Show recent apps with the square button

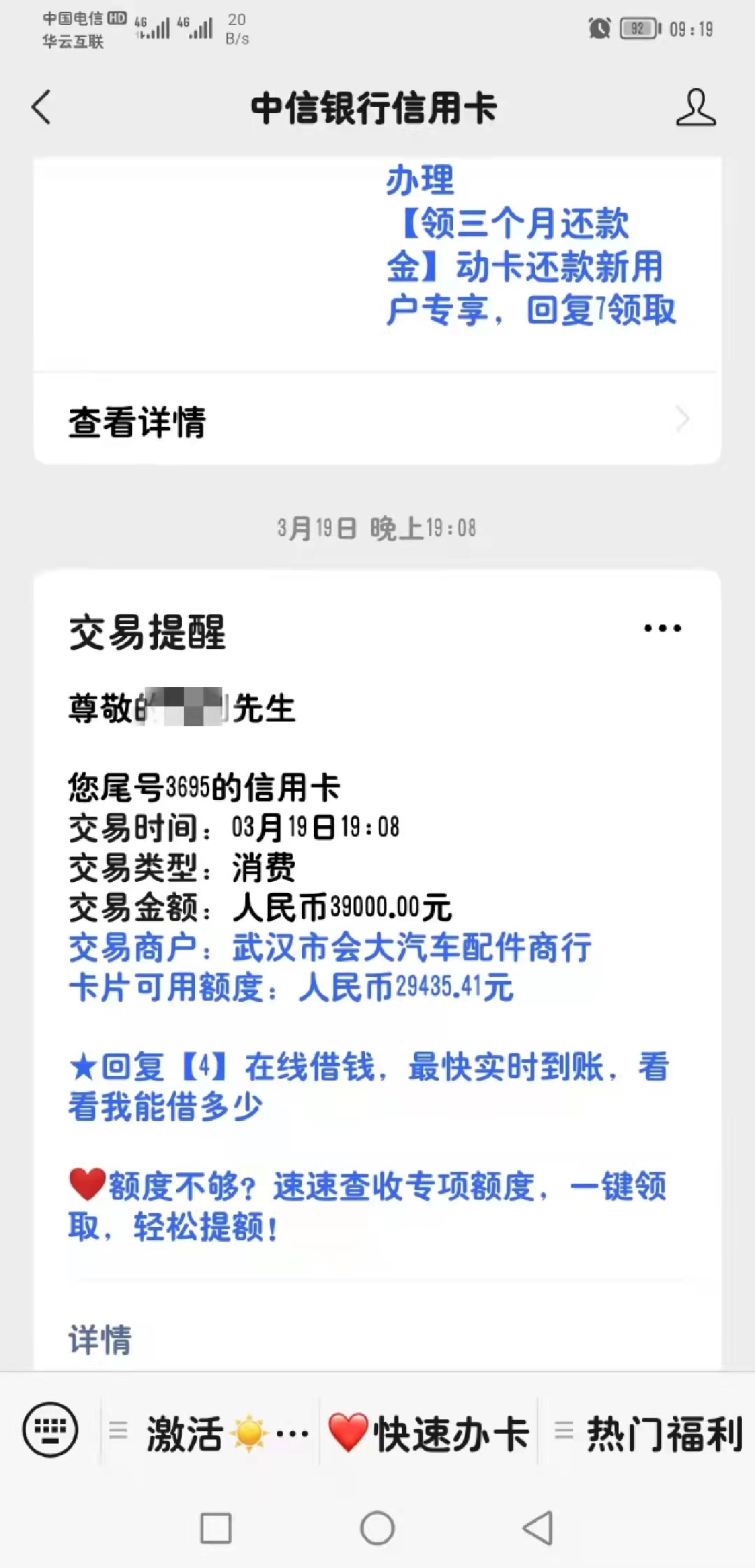tap(216, 1528)
